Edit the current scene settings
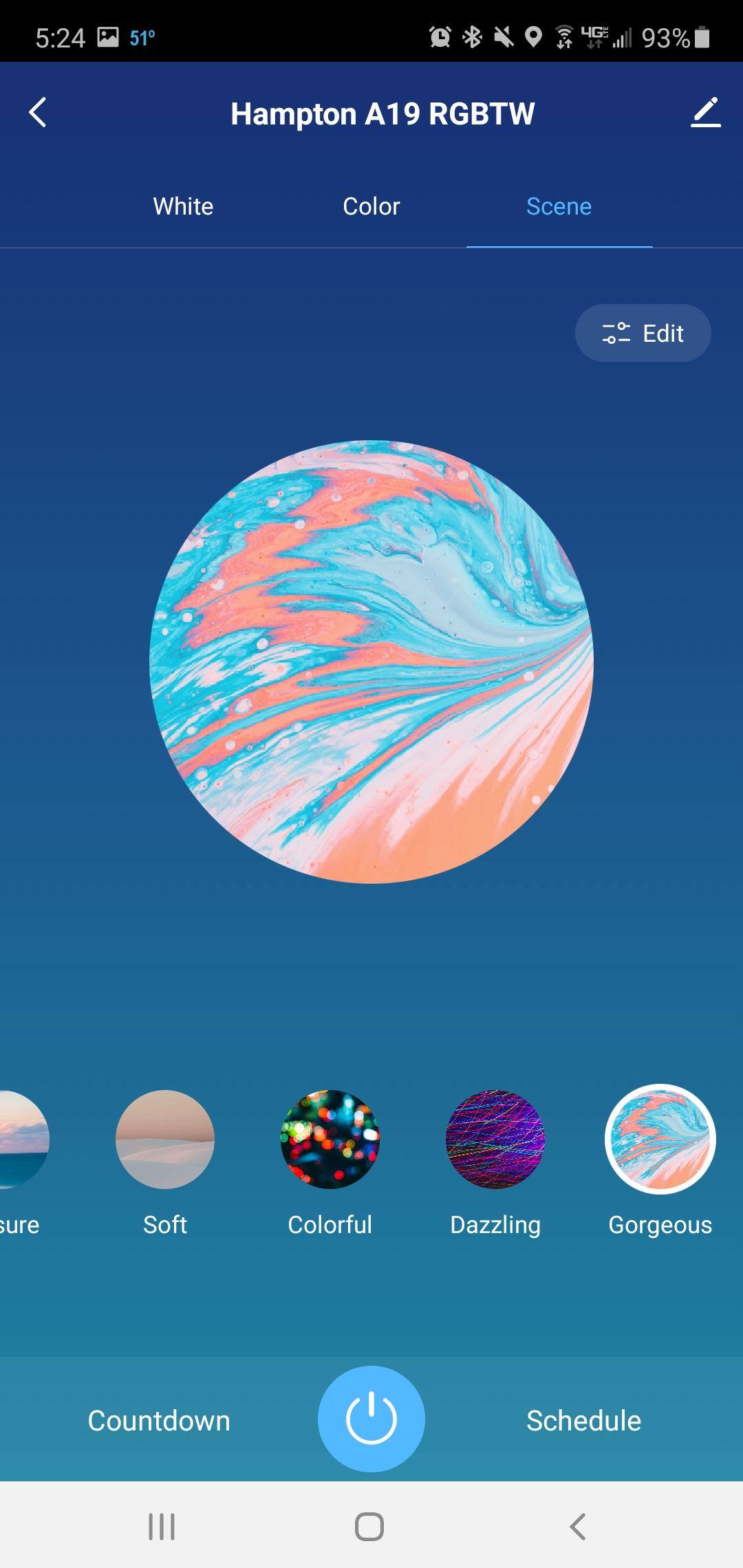Viewport: 743px width, 1568px height. [x=643, y=334]
